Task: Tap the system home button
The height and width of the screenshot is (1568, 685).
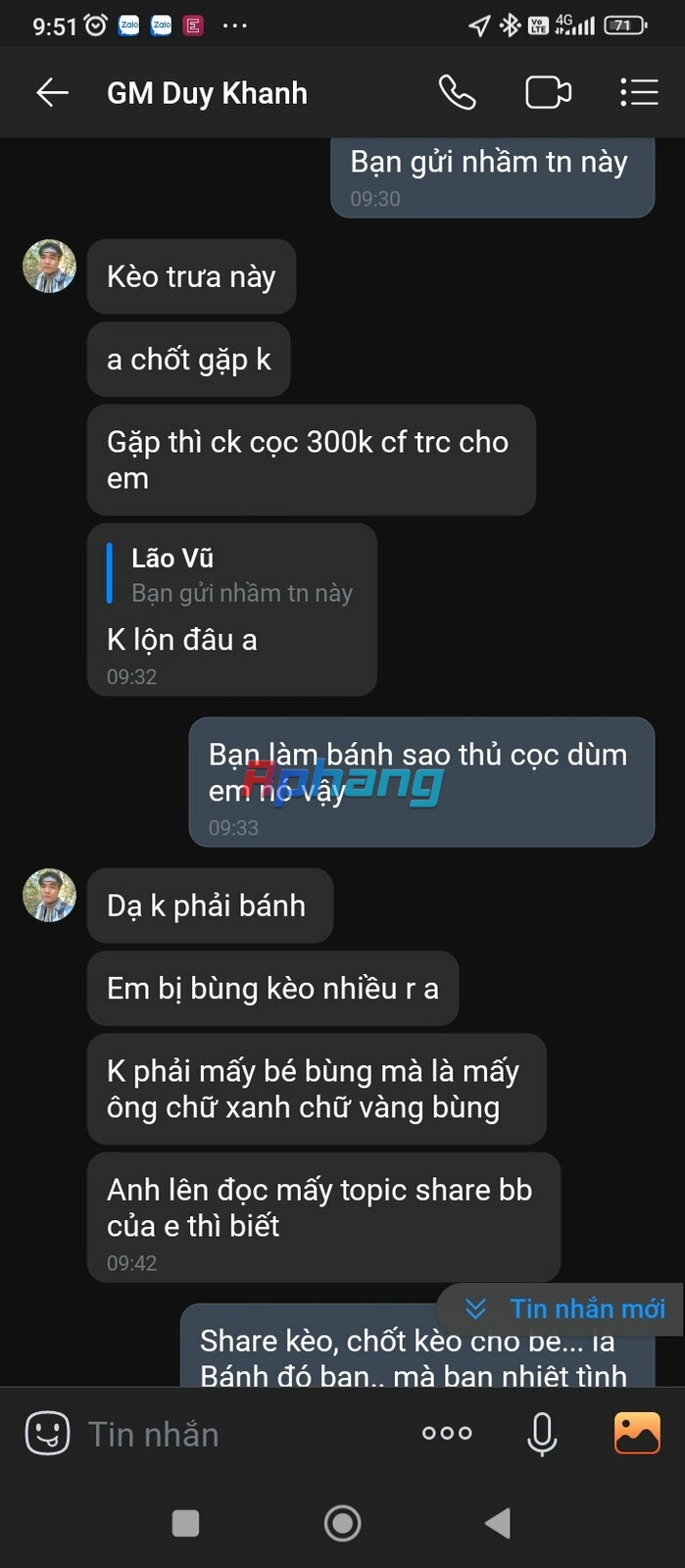Action: pyautogui.click(x=342, y=1523)
